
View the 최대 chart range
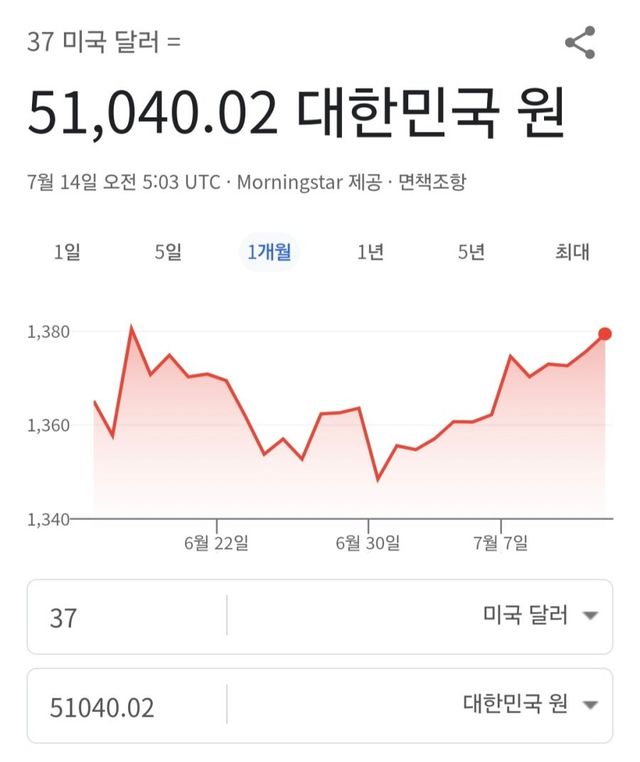click(x=572, y=252)
